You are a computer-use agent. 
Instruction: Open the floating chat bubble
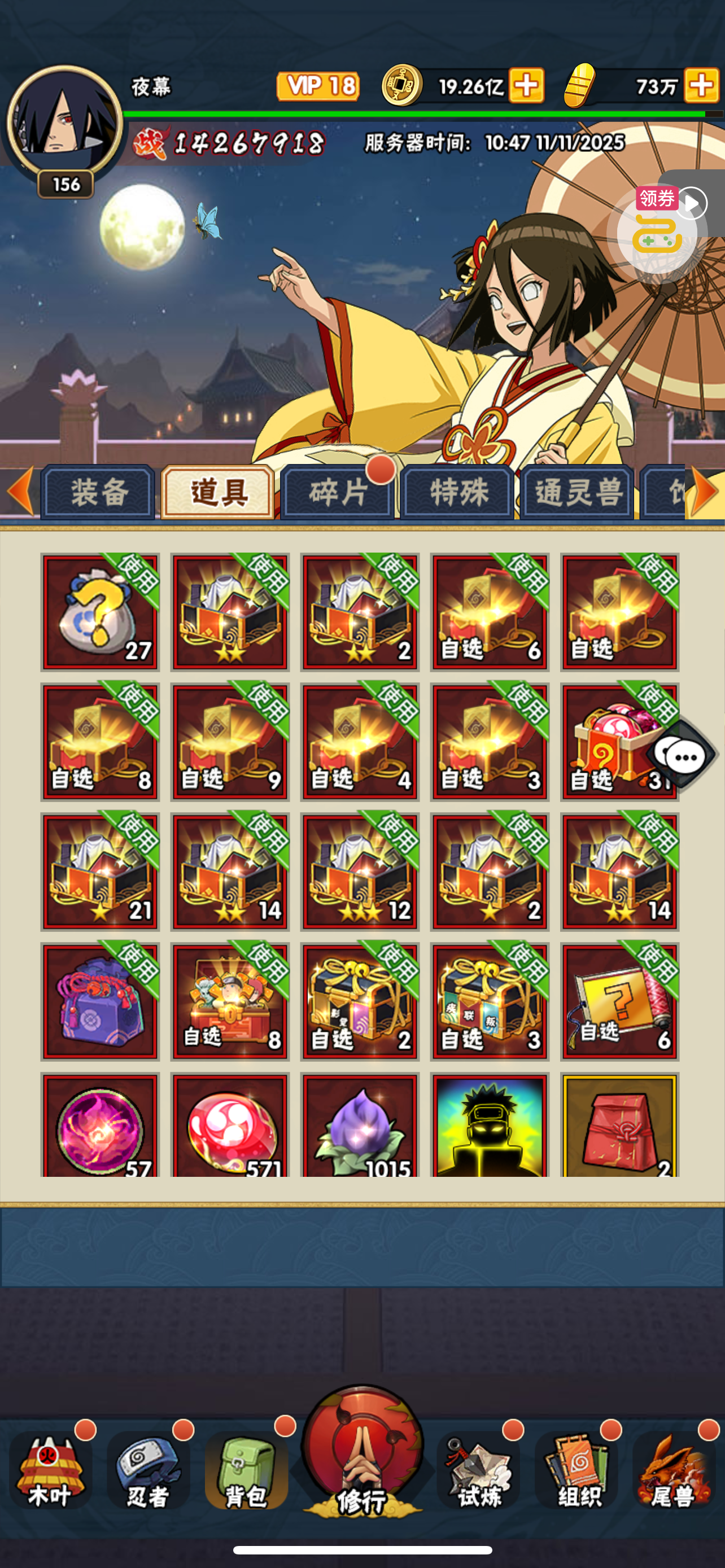point(682,756)
